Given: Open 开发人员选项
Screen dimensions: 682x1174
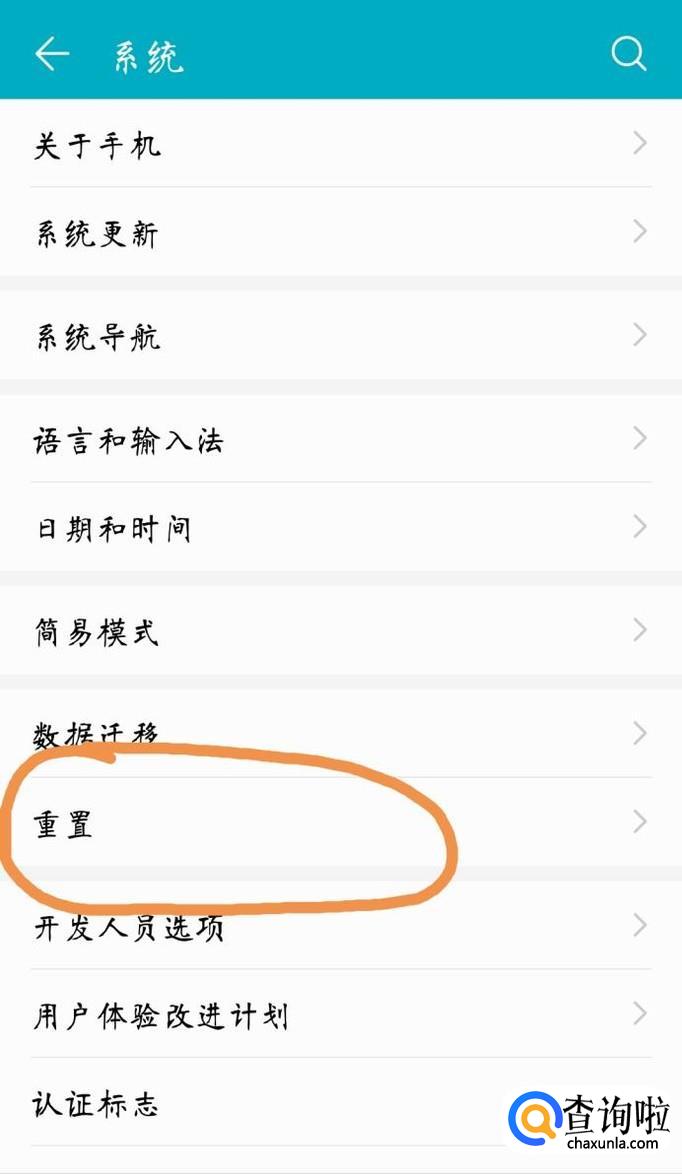Looking at the screenshot, I should 340,927.
